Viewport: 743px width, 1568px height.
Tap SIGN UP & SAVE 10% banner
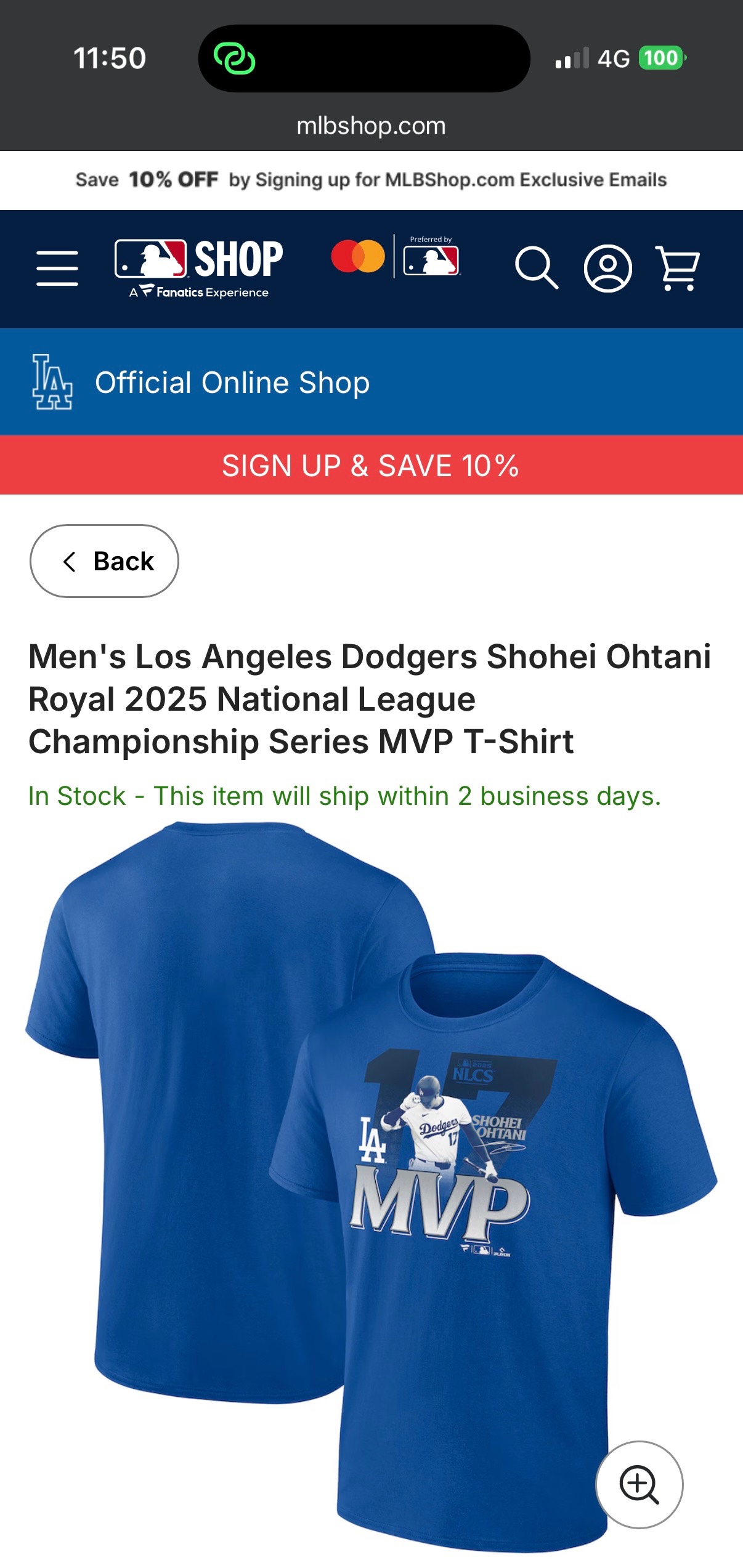point(371,466)
